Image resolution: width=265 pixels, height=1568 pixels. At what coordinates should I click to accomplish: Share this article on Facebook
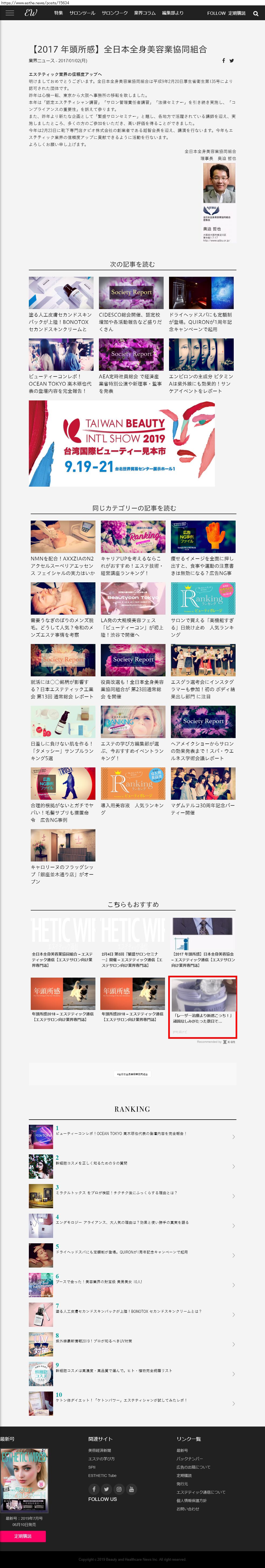[x=223, y=61]
